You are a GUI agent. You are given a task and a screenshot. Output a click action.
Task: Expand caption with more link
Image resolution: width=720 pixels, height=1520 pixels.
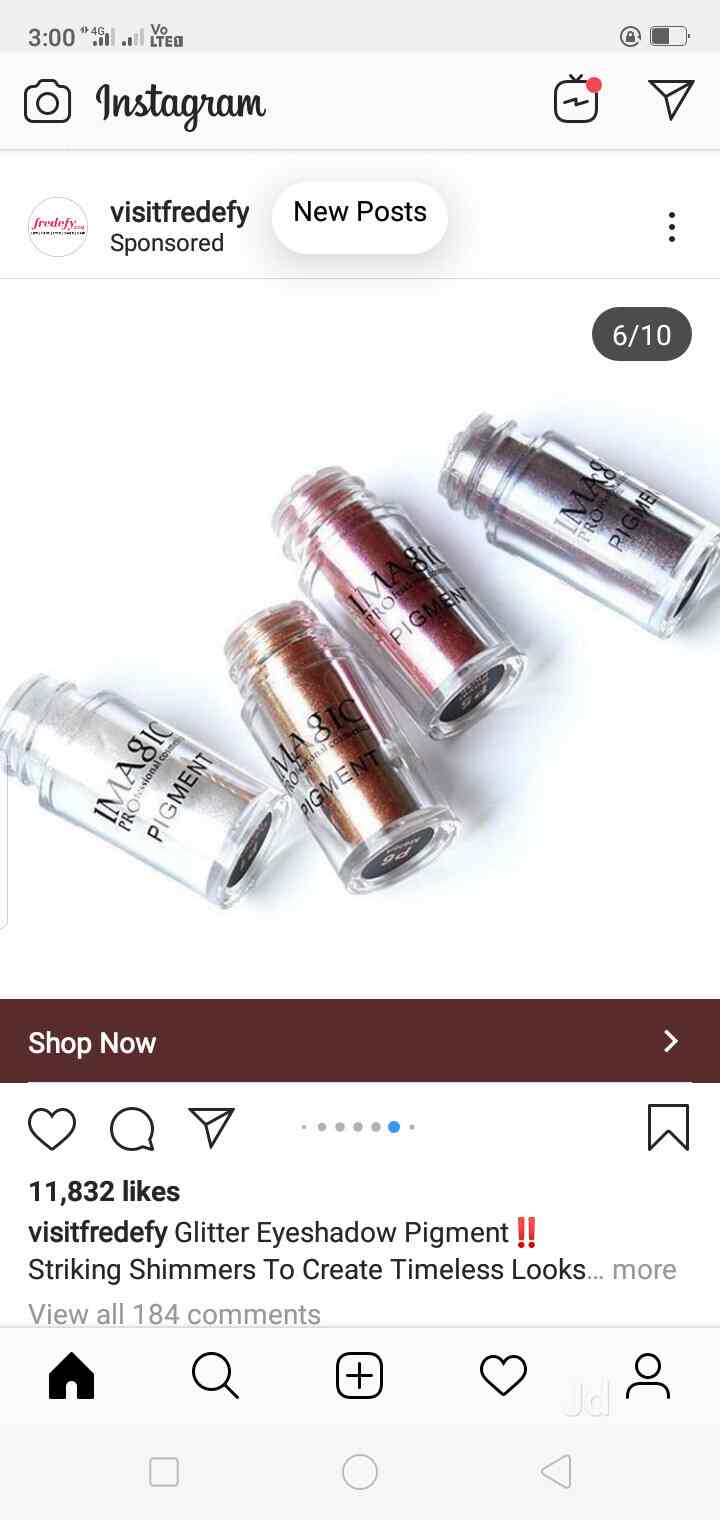click(x=644, y=1270)
